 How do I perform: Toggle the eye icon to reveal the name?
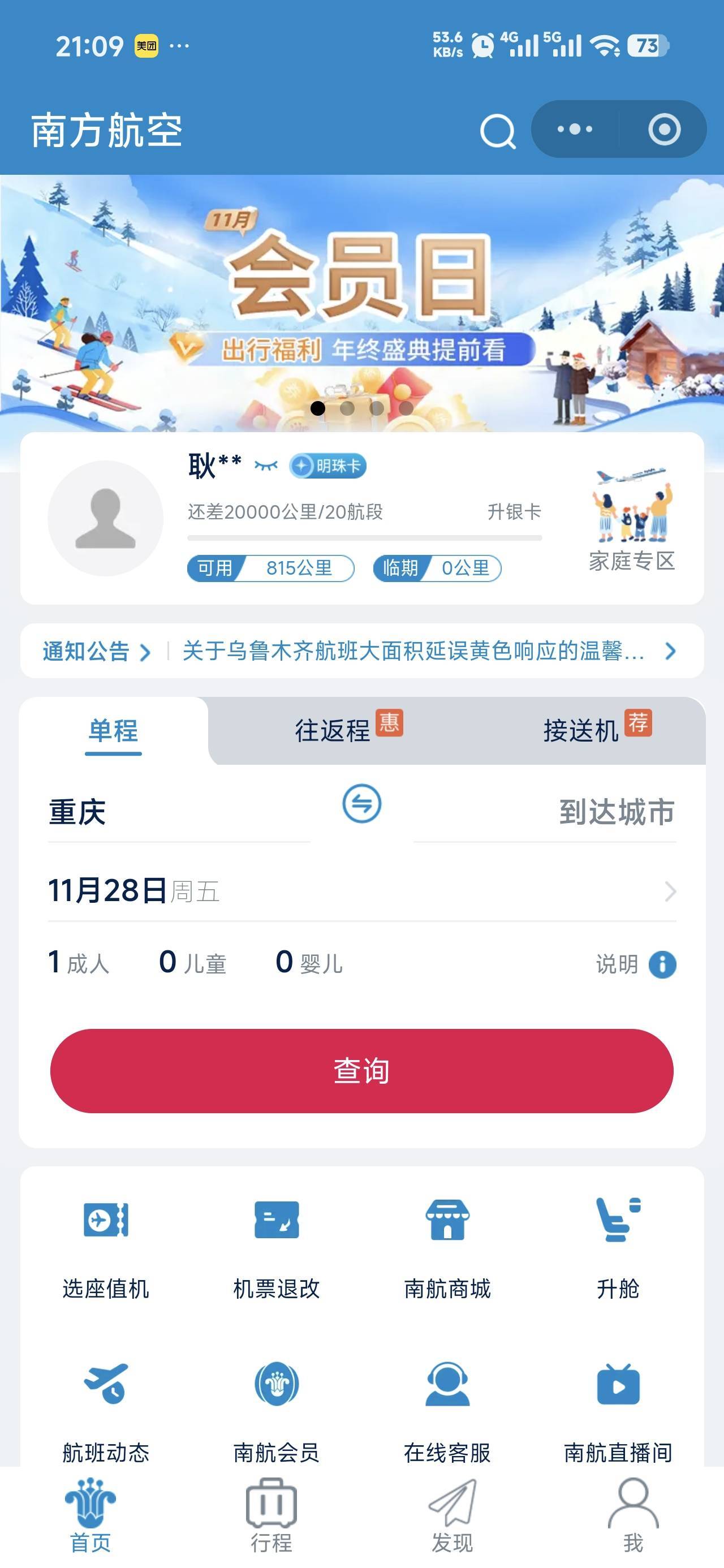click(x=265, y=466)
